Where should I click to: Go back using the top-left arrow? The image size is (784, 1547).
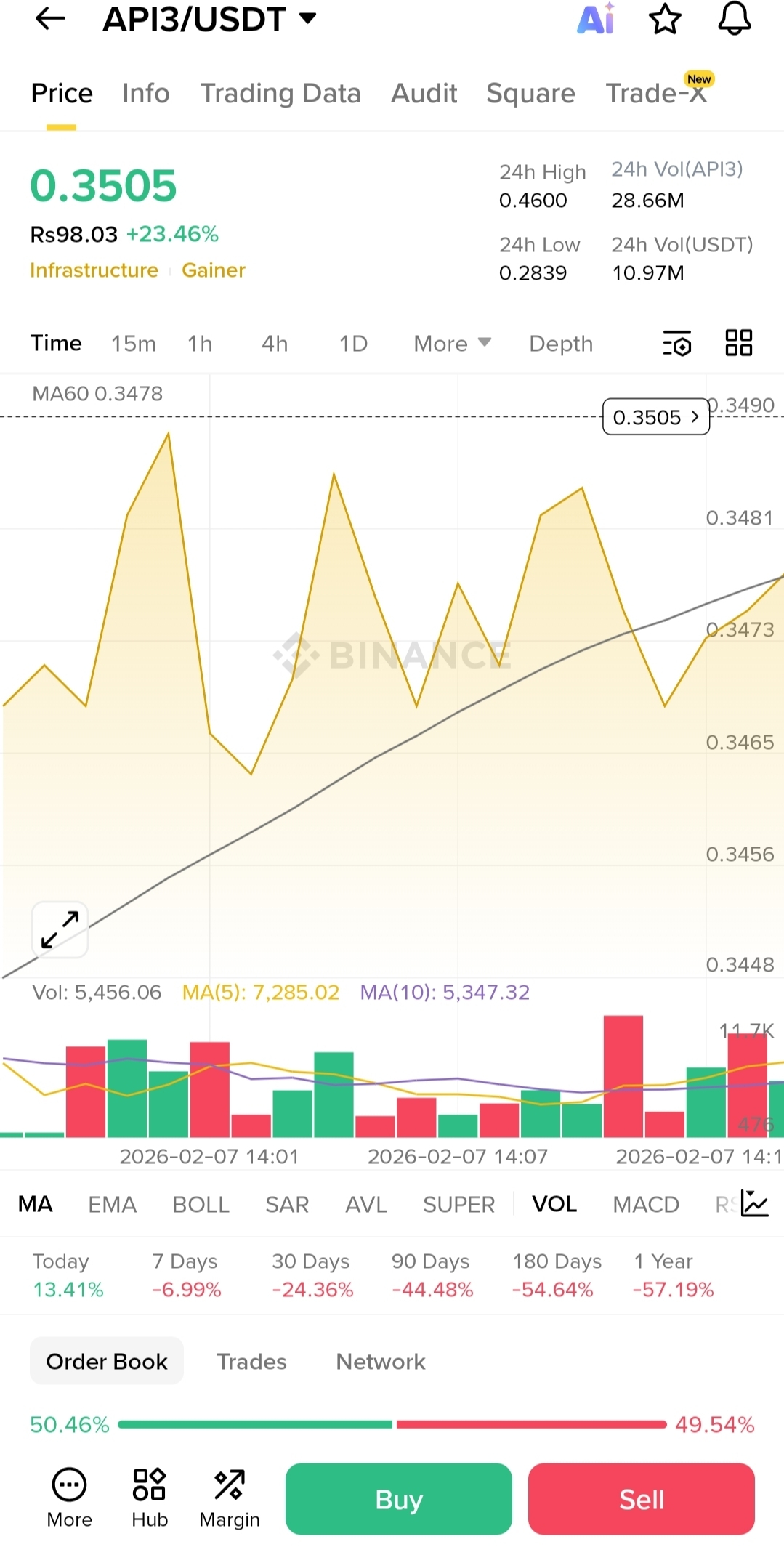[x=50, y=19]
